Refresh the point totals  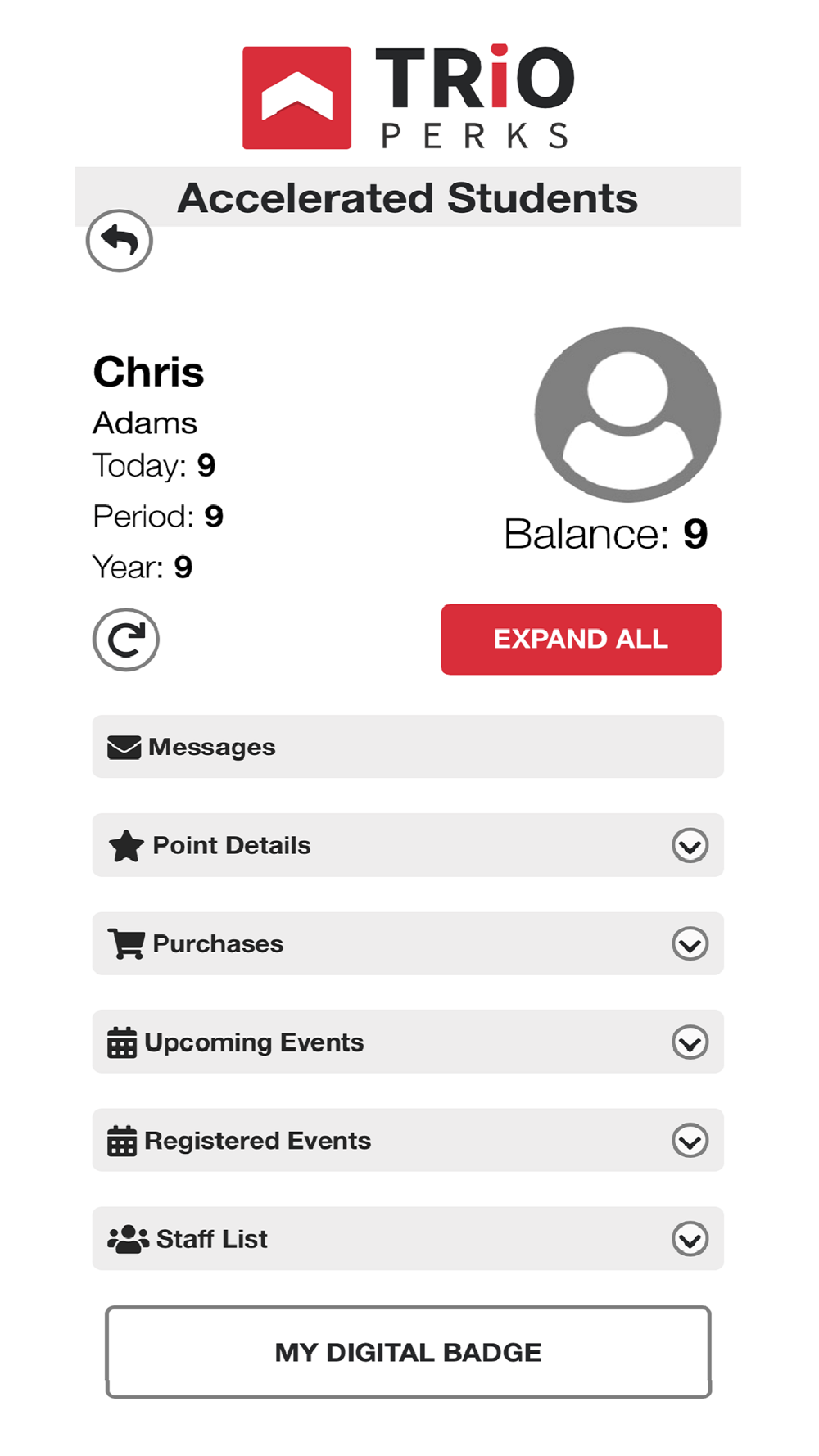125,640
